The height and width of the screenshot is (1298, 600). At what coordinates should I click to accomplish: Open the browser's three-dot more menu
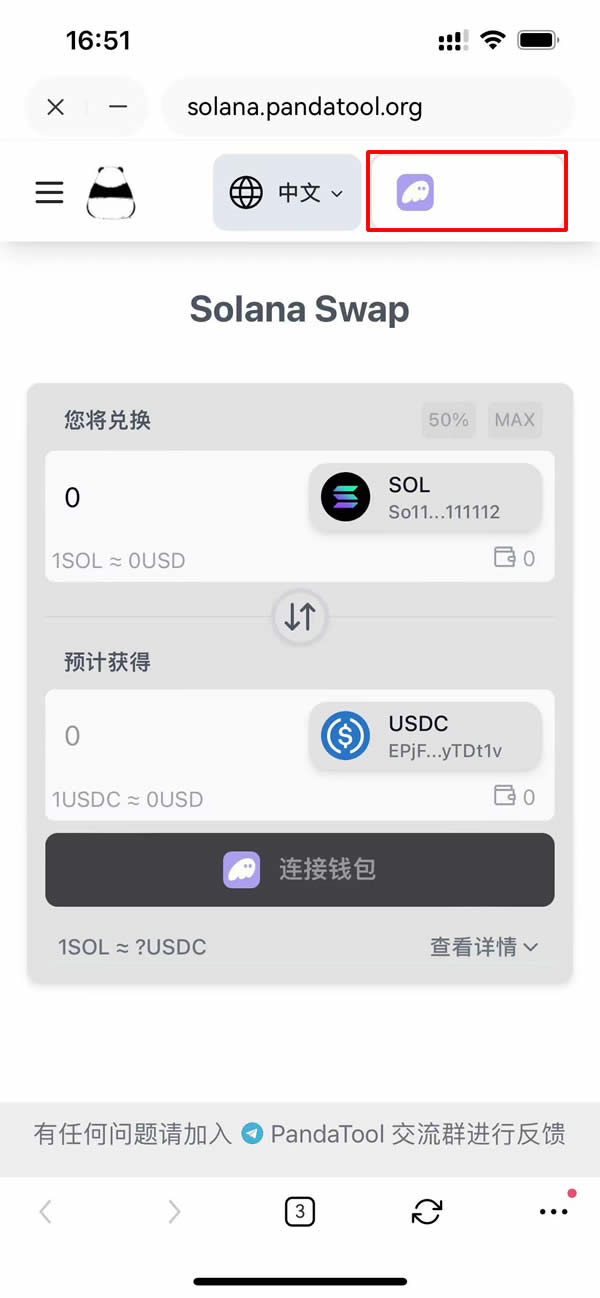pyautogui.click(x=553, y=1212)
